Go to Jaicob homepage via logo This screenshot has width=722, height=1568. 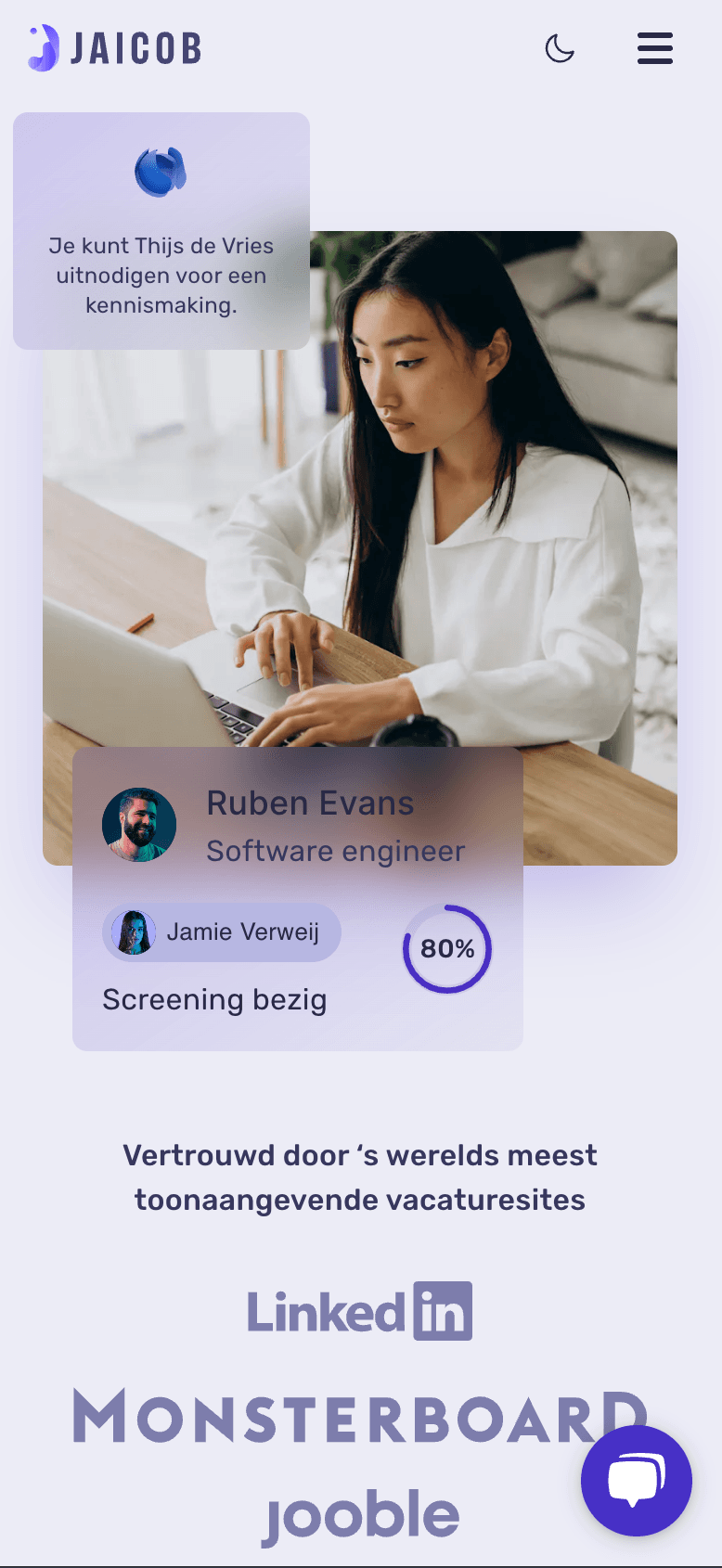[x=115, y=48]
